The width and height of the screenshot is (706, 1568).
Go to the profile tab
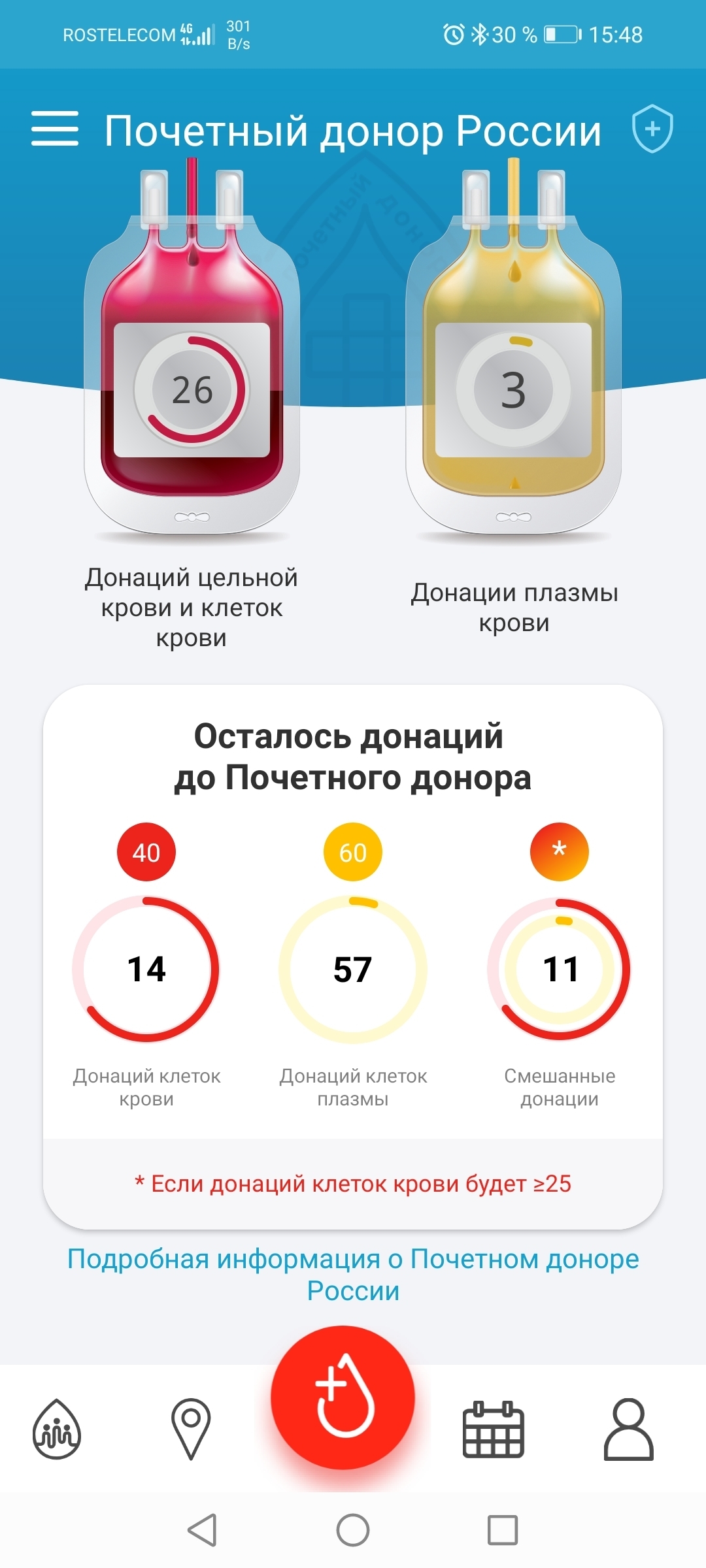(628, 1429)
